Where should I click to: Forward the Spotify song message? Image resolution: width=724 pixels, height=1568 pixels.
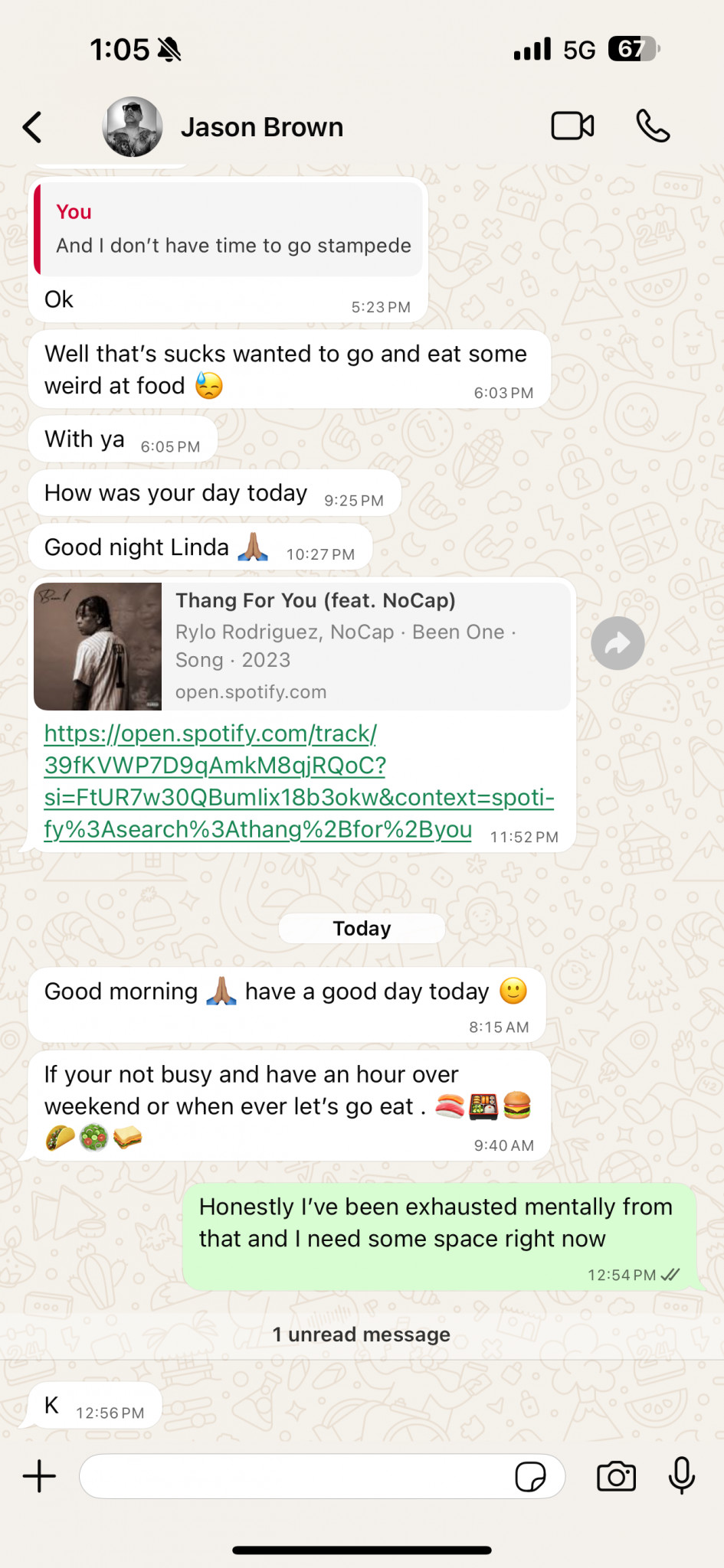click(618, 643)
